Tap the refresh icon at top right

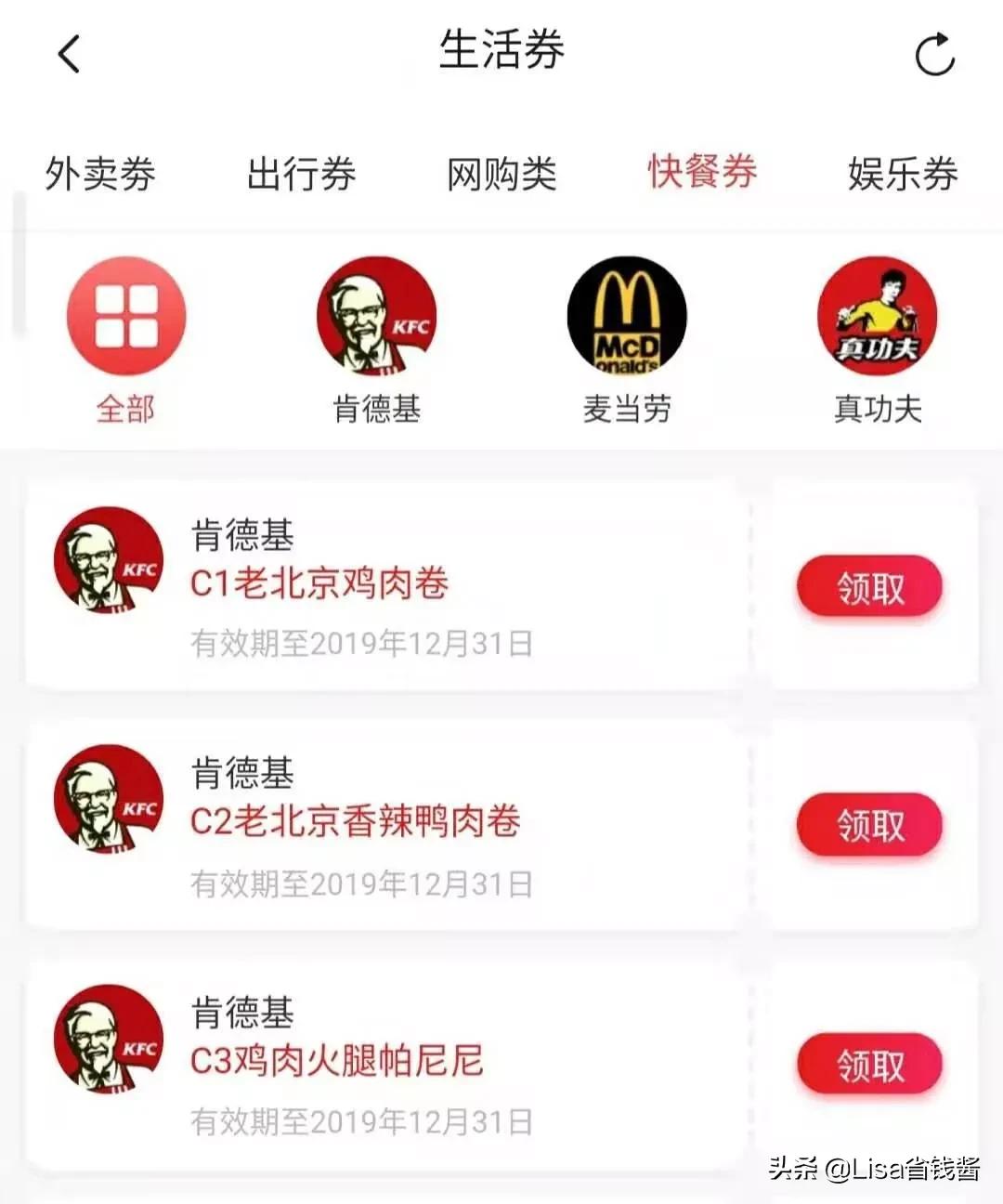pos(936,53)
